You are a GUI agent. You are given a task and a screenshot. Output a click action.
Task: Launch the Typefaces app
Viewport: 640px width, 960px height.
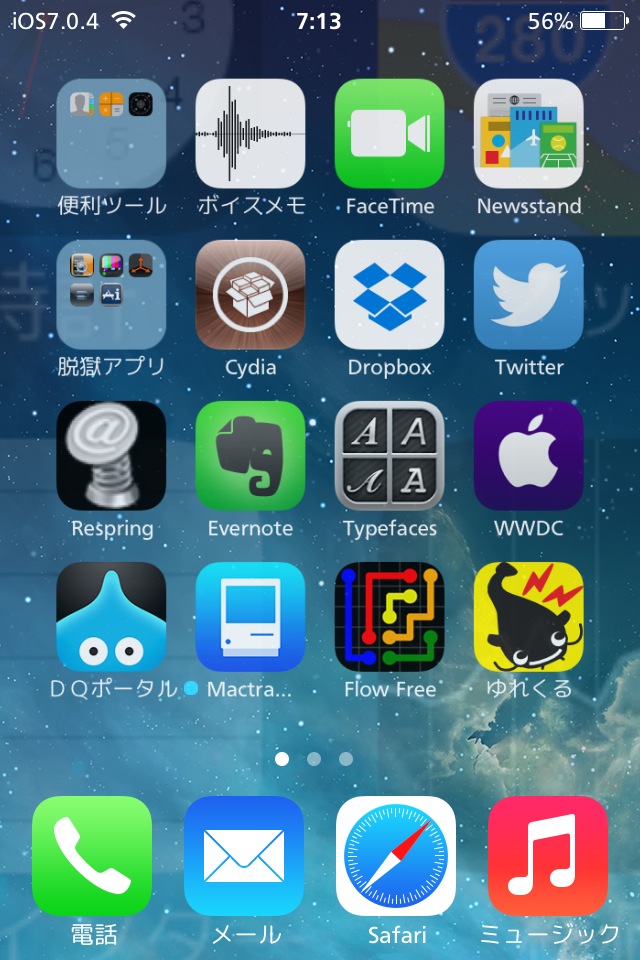click(x=389, y=456)
